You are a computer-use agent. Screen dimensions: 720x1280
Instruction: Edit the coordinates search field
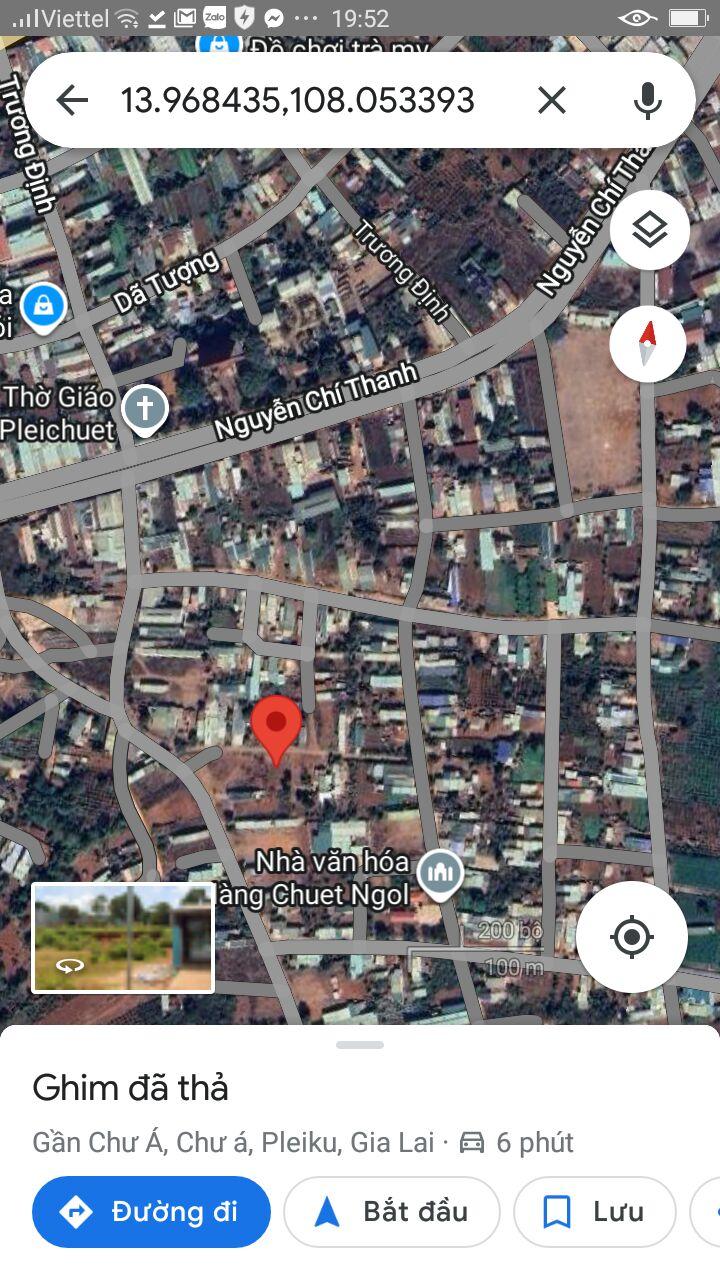coord(297,100)
